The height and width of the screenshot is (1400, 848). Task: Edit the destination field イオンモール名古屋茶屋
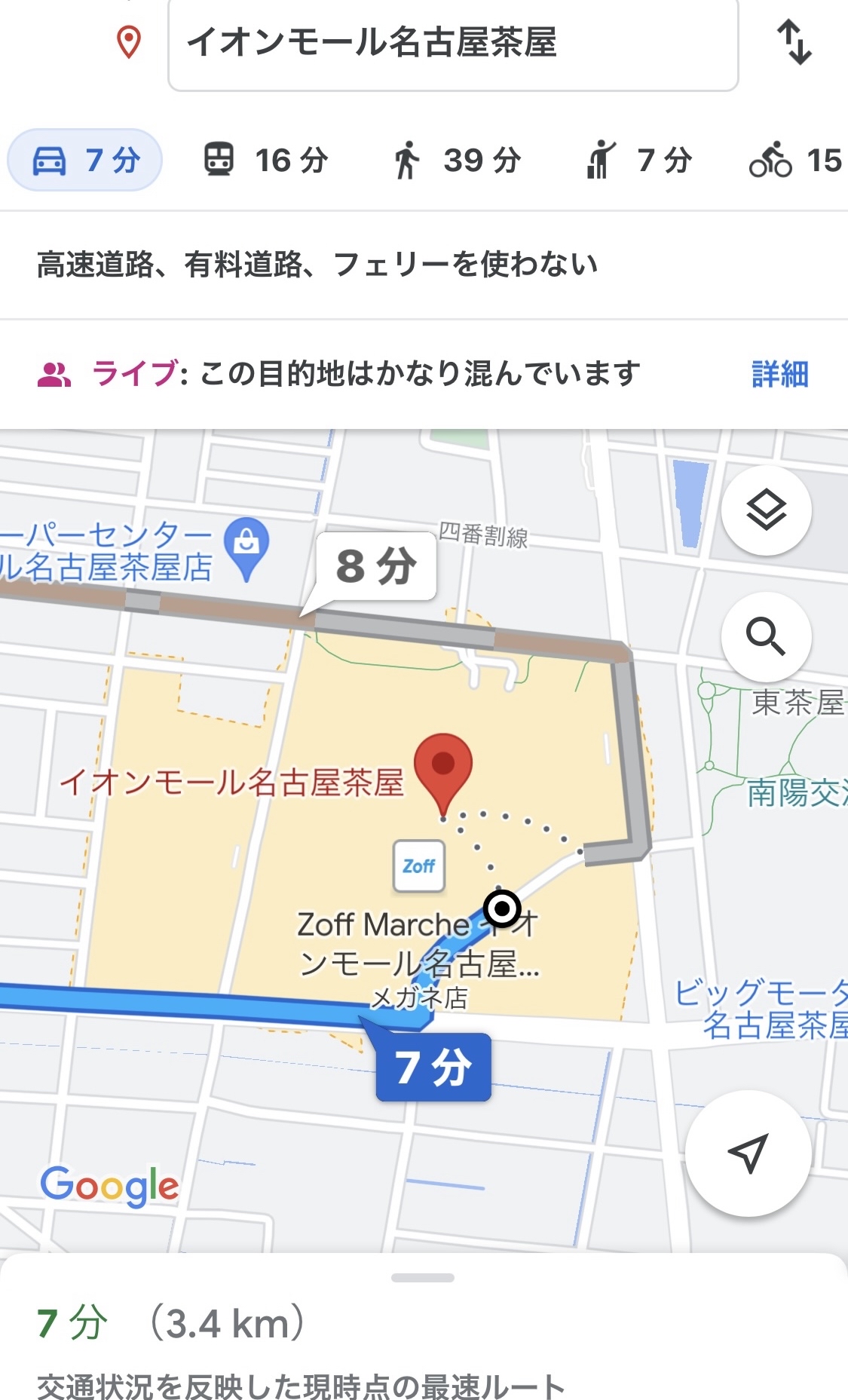pos(452,44)
